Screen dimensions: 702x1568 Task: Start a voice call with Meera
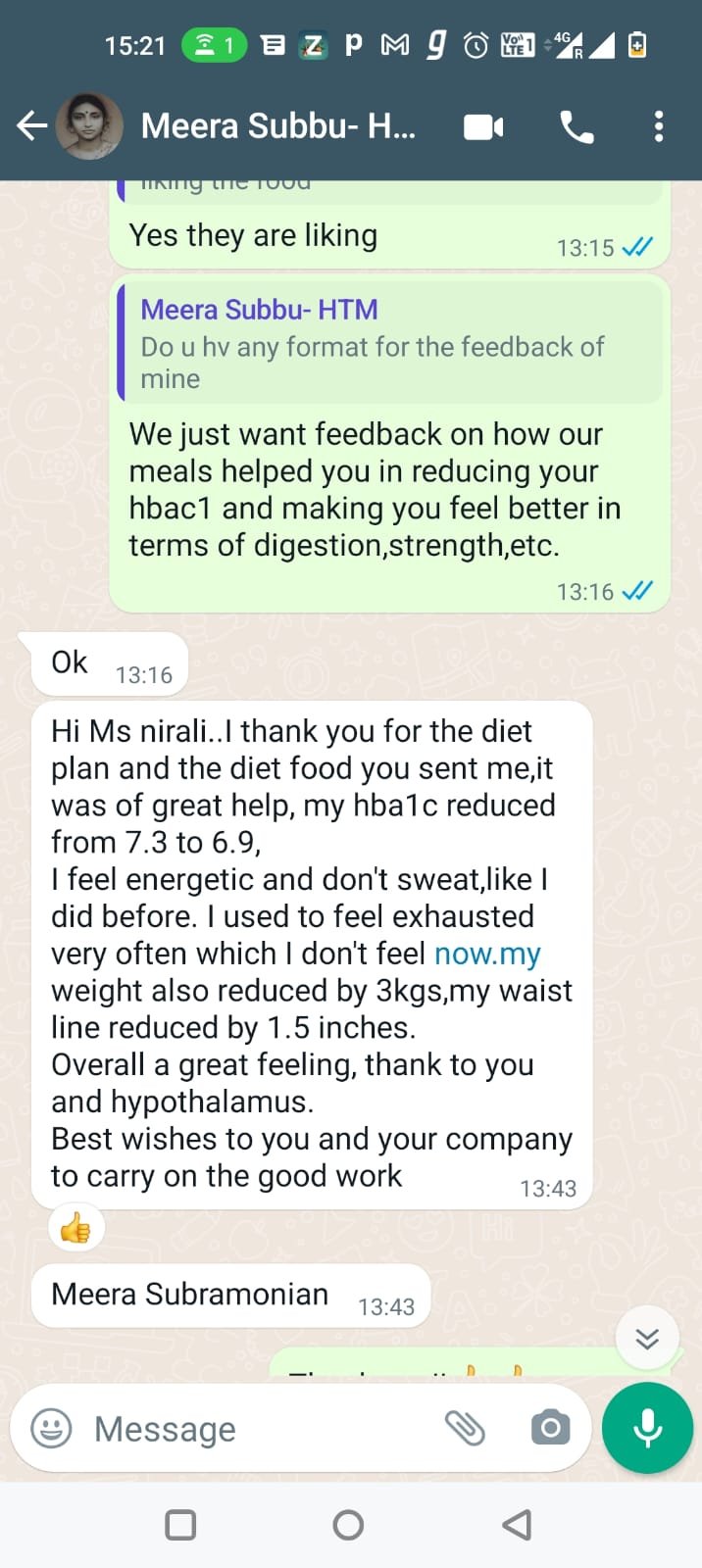[x=577, y=127]
